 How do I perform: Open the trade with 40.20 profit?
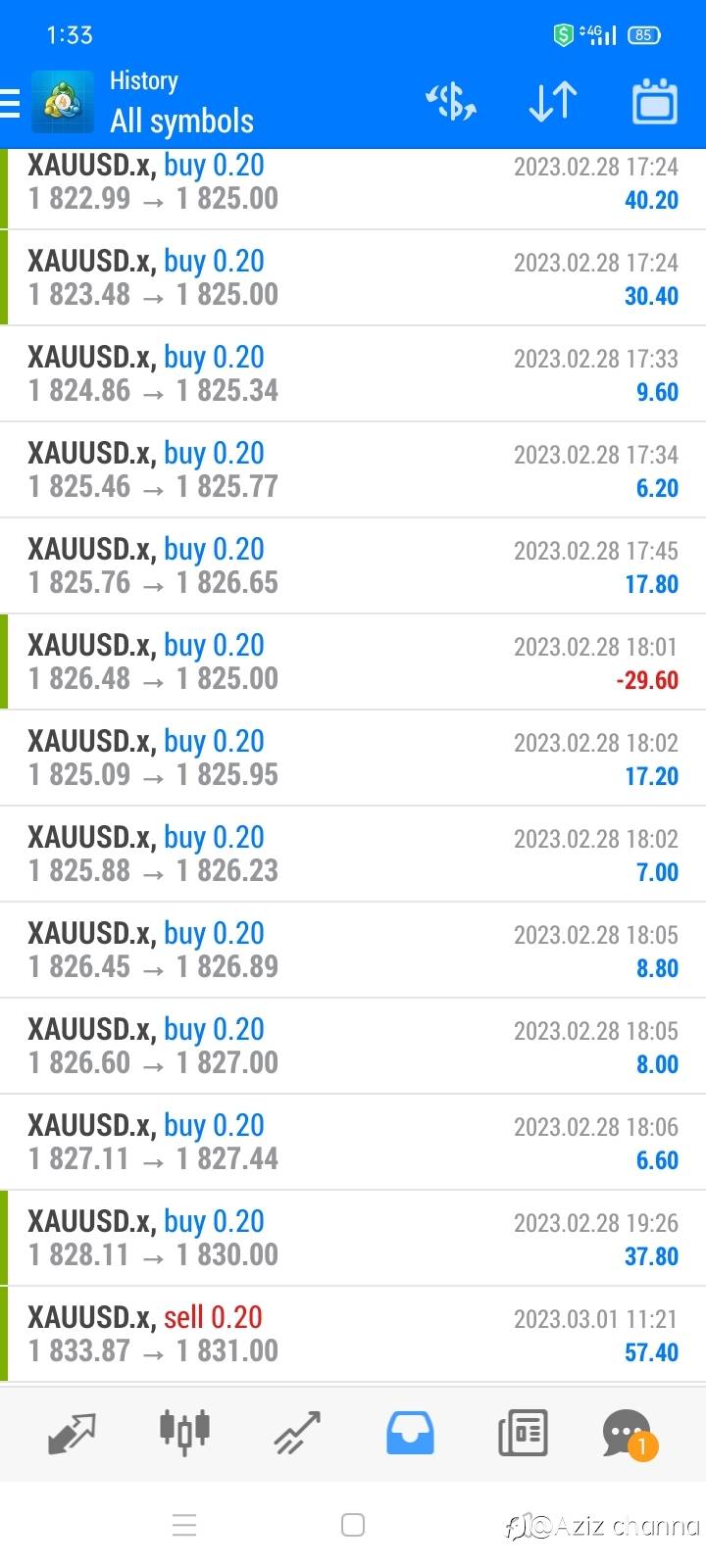coord(353,183)
